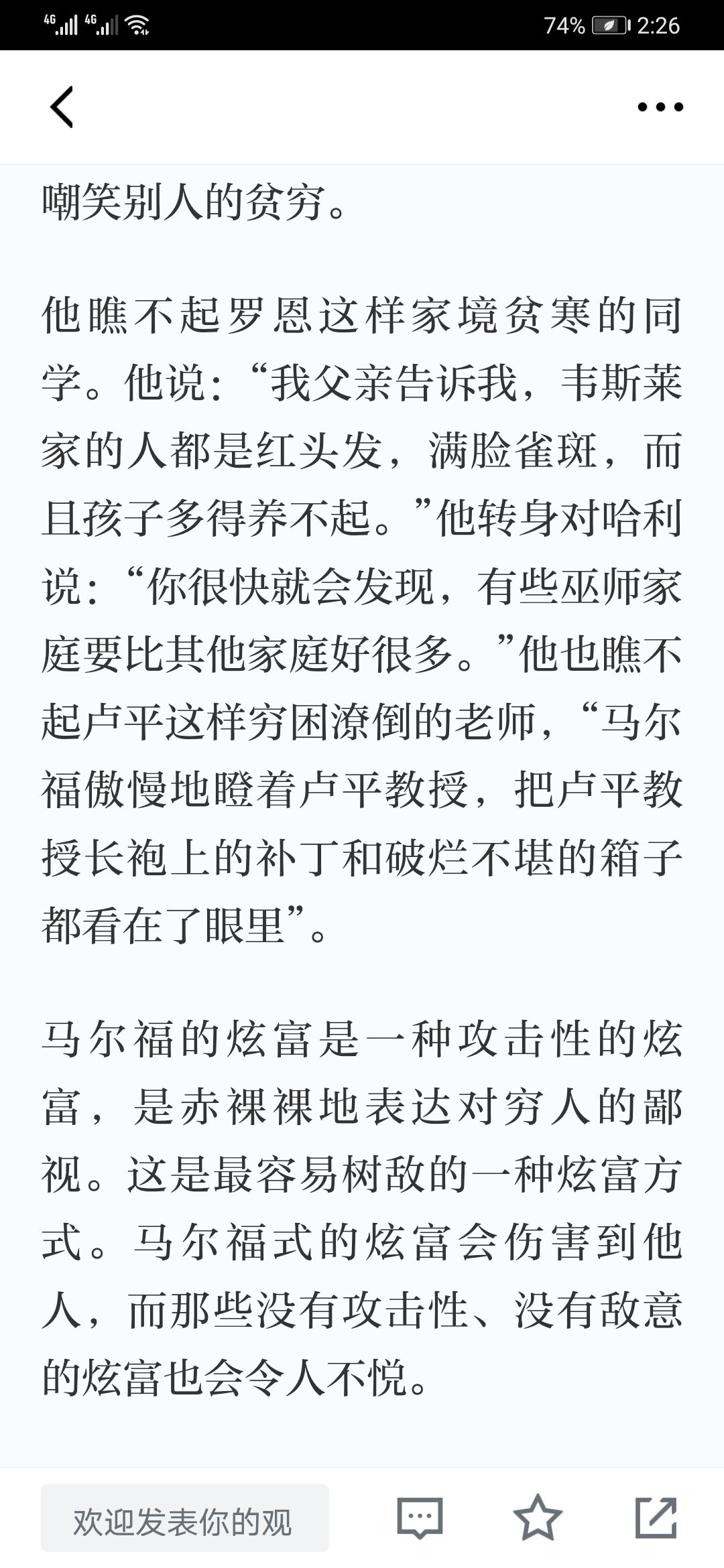Image resolution: width=724 pixels, height=1568 pixels.
Task: Open the comments speech-bubble icon
Action: pyautogui.click(x=420, y=1518)
